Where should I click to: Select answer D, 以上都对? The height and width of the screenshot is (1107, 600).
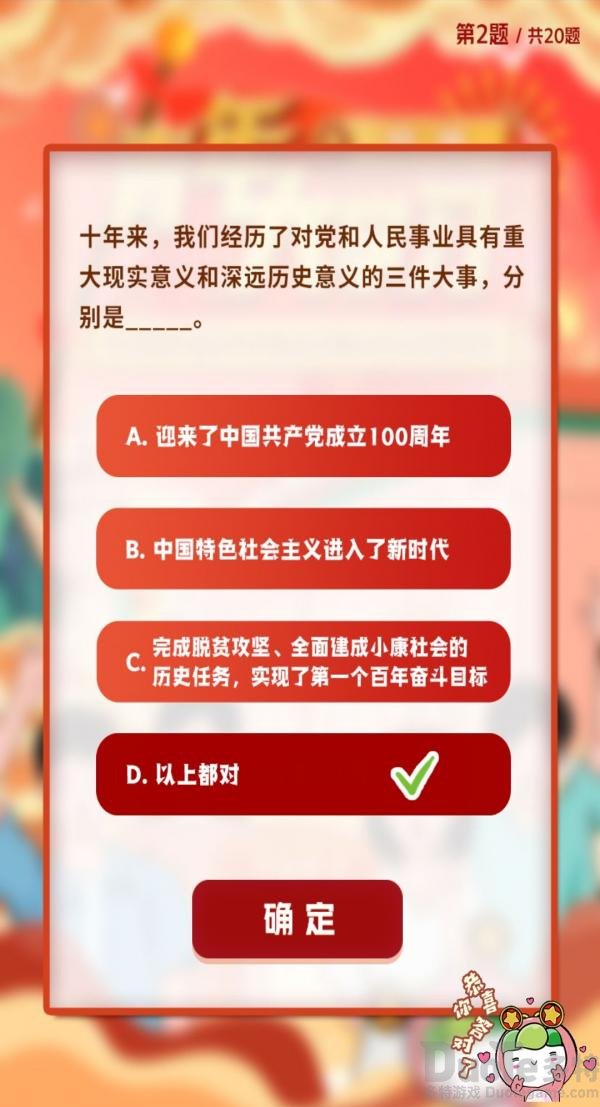coord(303,774)
